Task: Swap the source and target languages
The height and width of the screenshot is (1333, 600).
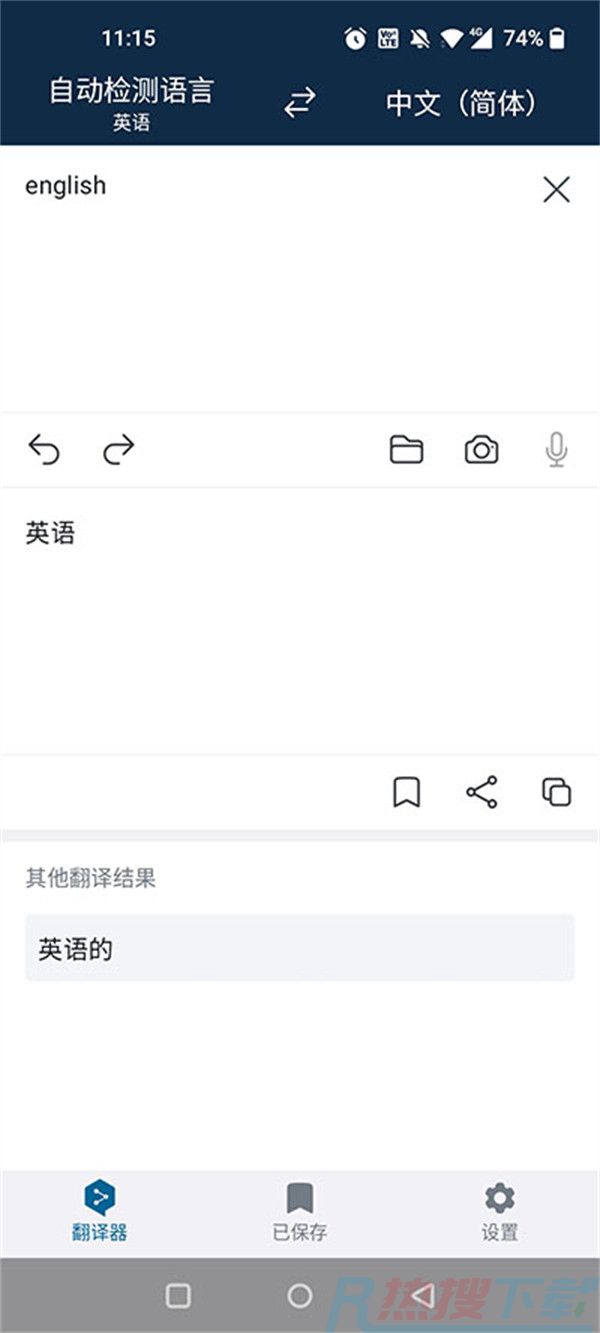Action: 300,103
